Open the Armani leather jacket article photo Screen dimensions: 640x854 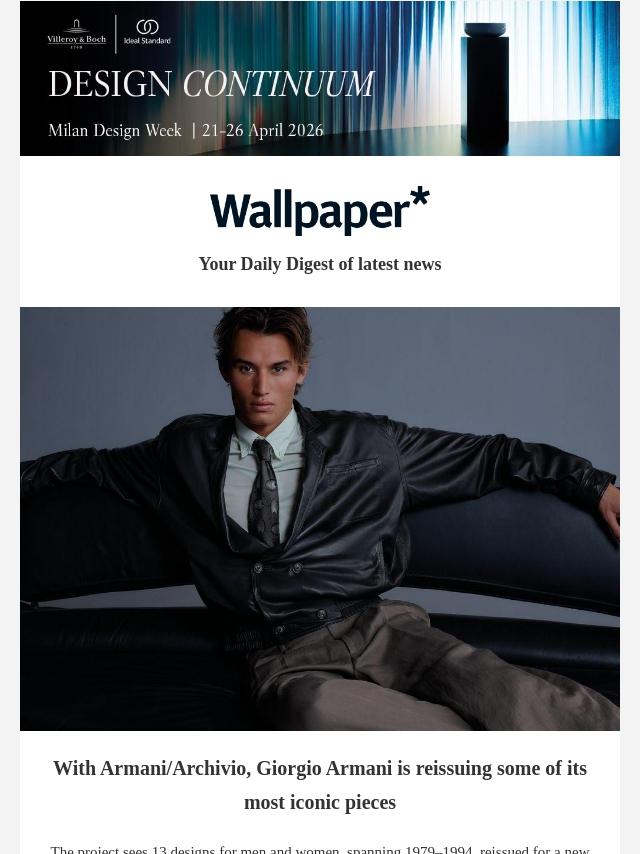319,518
